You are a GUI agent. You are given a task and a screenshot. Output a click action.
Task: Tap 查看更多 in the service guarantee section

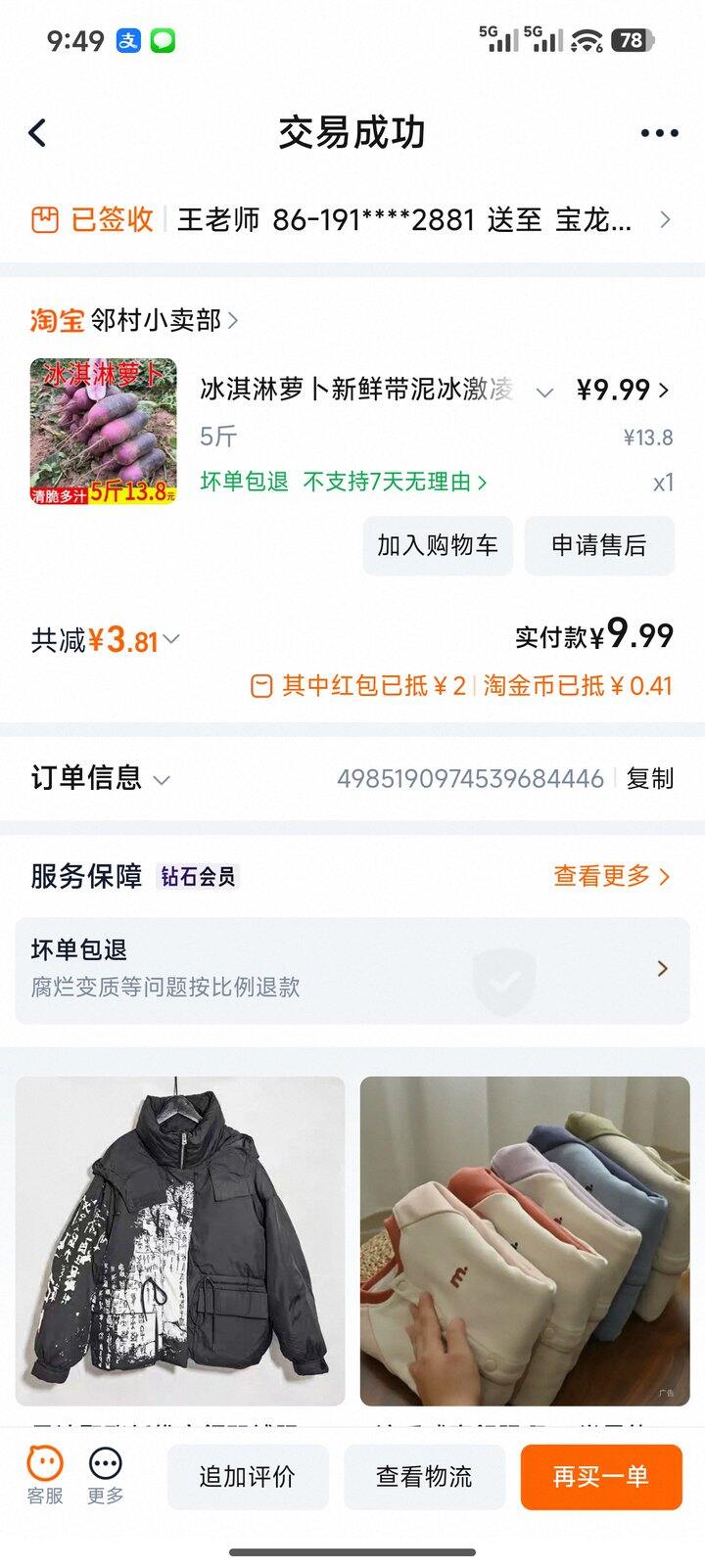click(611, 876)
